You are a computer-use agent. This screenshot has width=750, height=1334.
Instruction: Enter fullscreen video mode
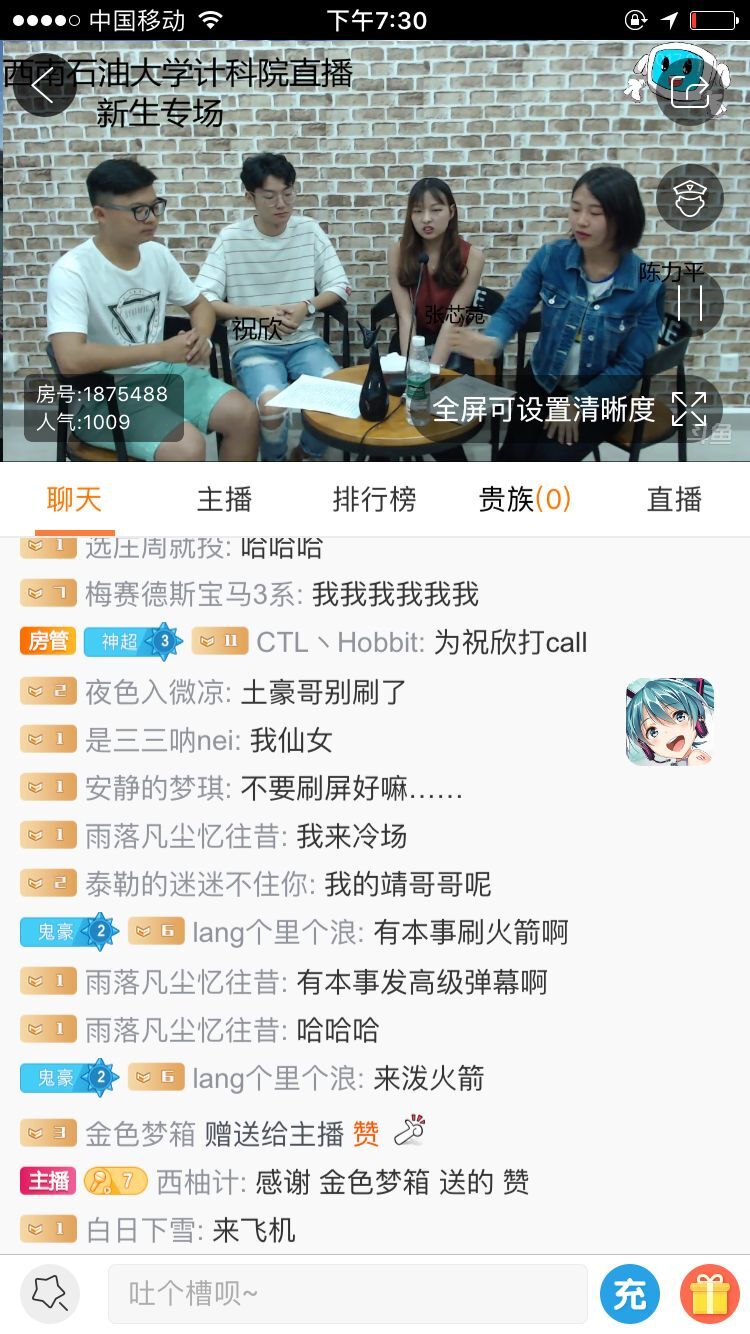(689, 409)
